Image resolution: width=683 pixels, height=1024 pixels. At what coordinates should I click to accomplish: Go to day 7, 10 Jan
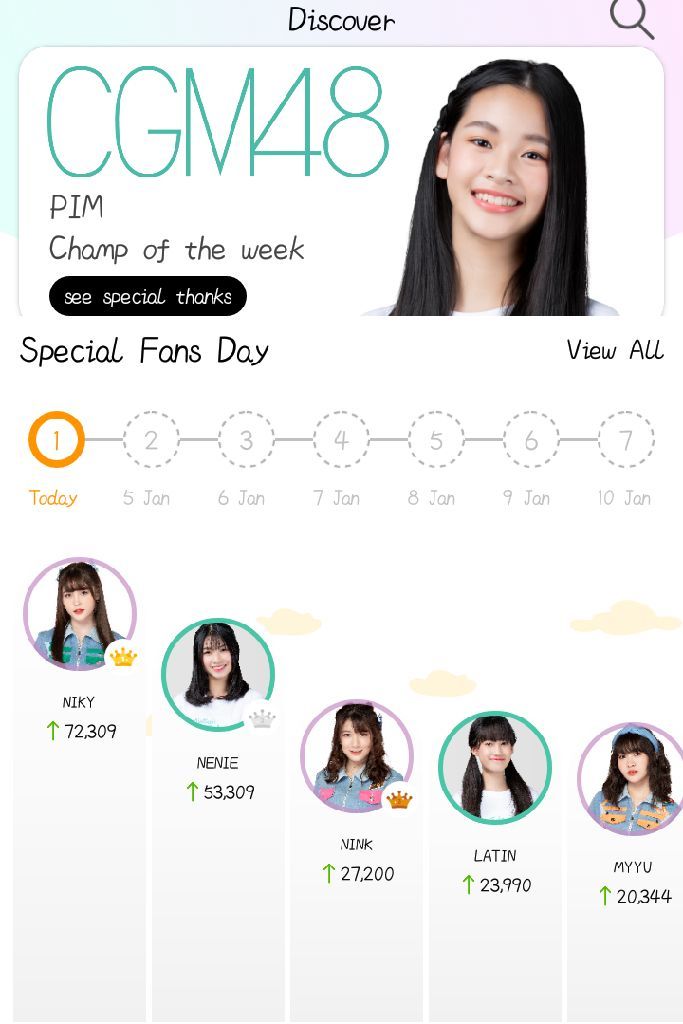point(626,440)
